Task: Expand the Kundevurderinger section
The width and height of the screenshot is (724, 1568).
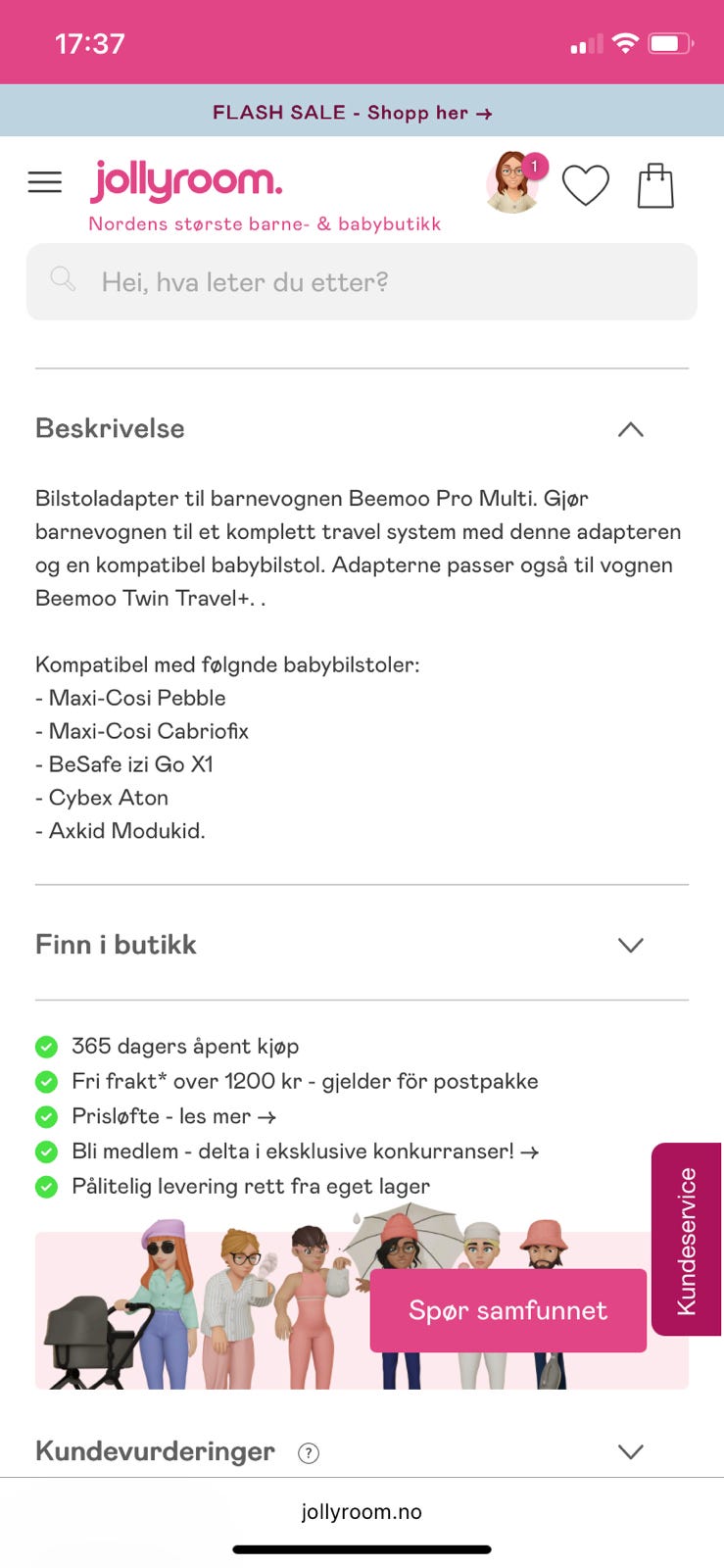Action: pos(631,1451)
